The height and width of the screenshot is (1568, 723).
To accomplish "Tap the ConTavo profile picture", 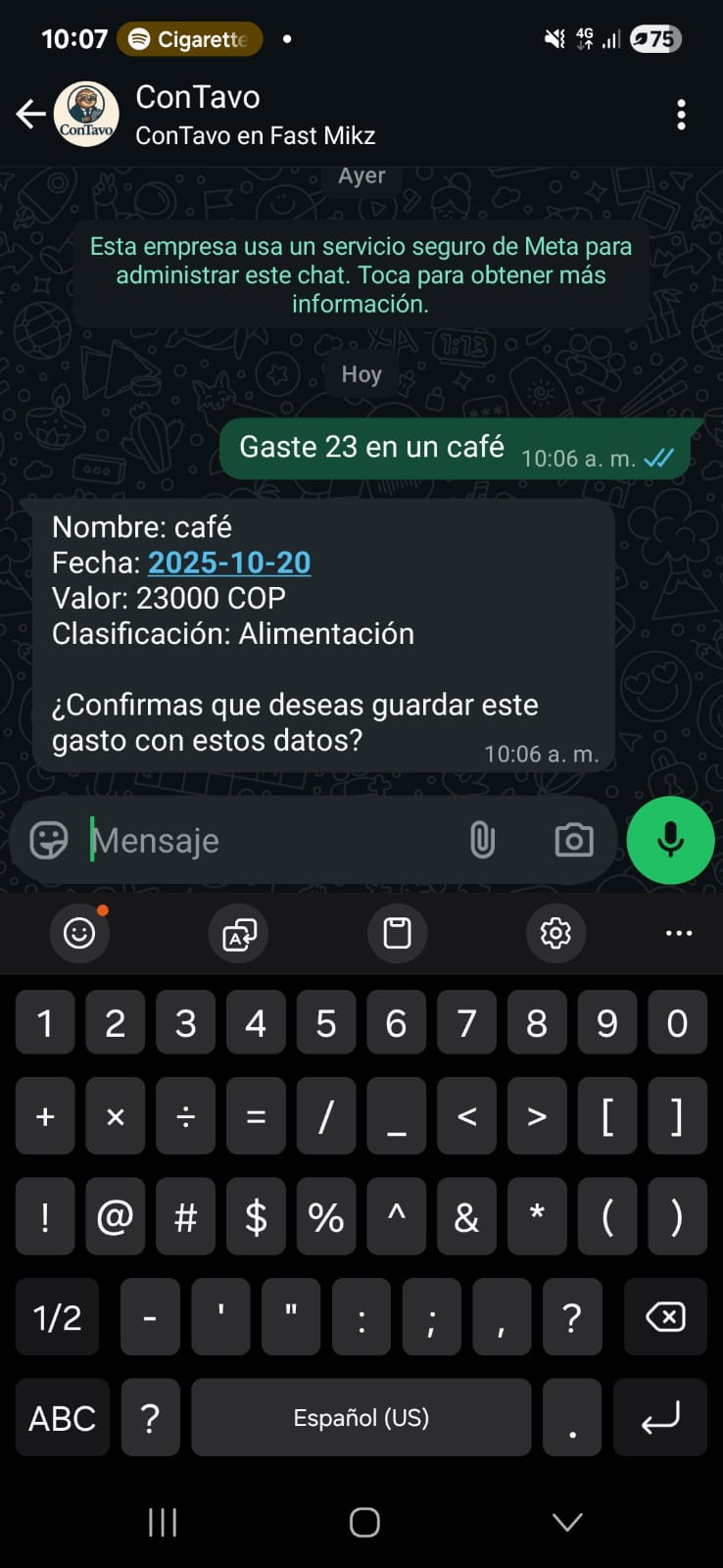I will (x=87, y=114).
